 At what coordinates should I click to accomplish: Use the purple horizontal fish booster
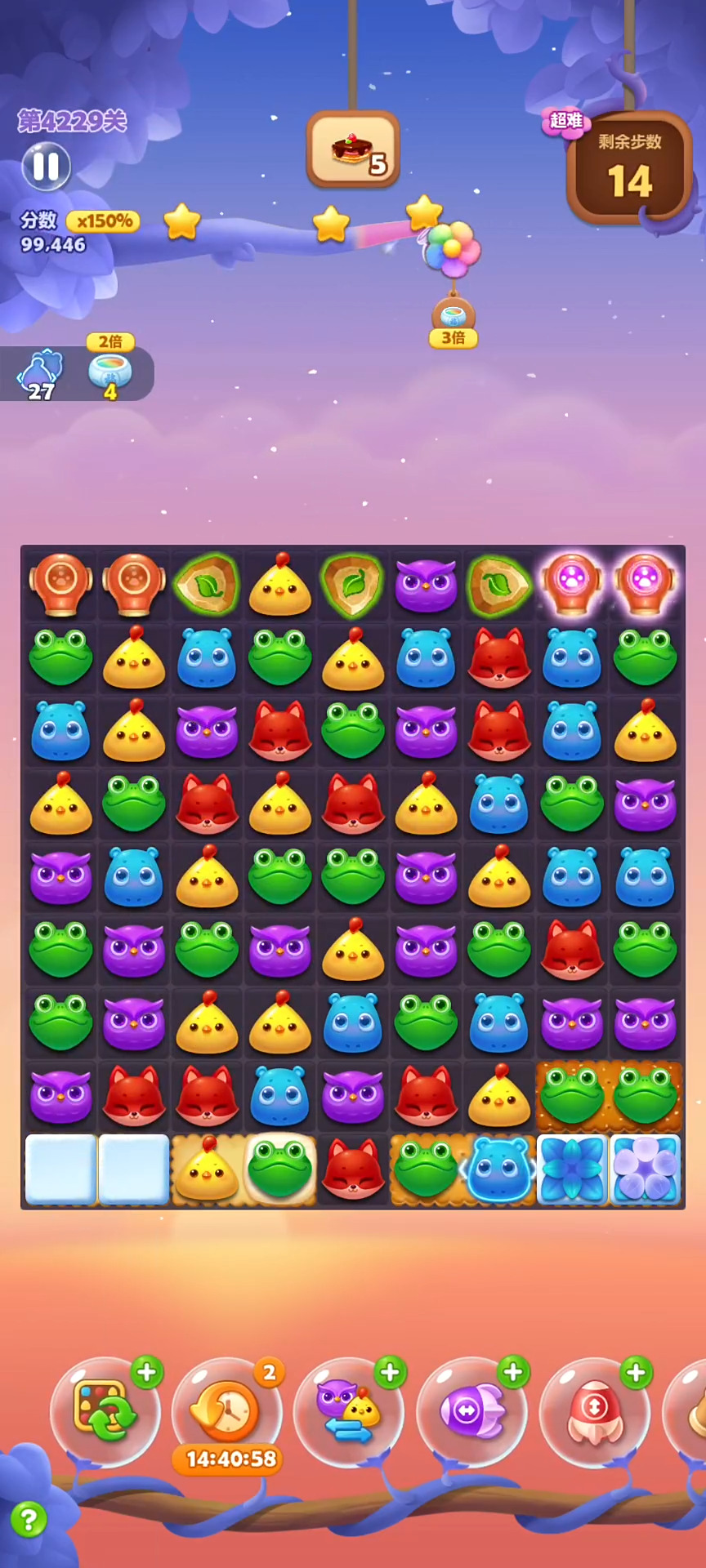471,1410
